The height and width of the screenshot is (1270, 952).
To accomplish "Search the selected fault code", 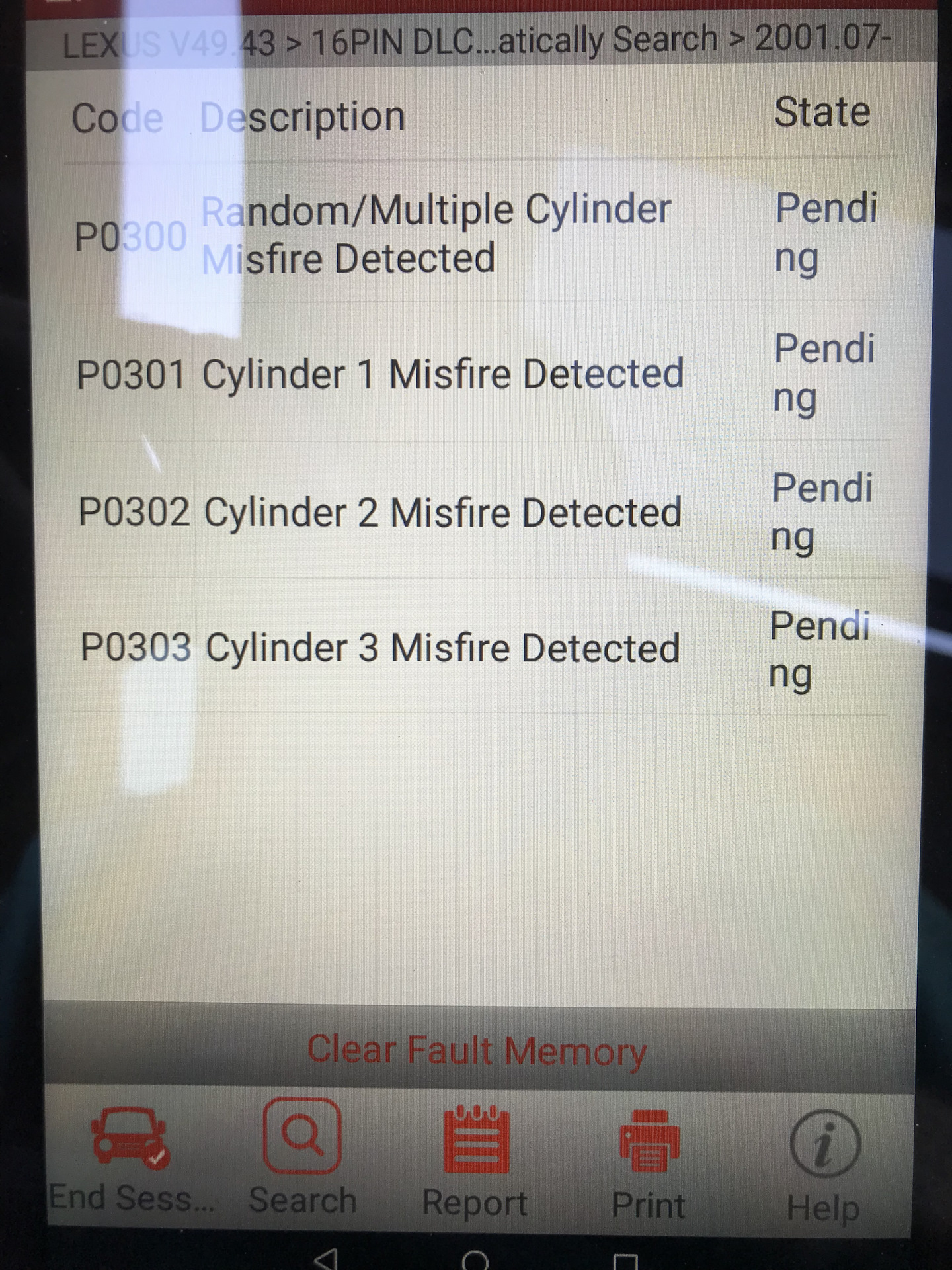I will pos(302,1158).
